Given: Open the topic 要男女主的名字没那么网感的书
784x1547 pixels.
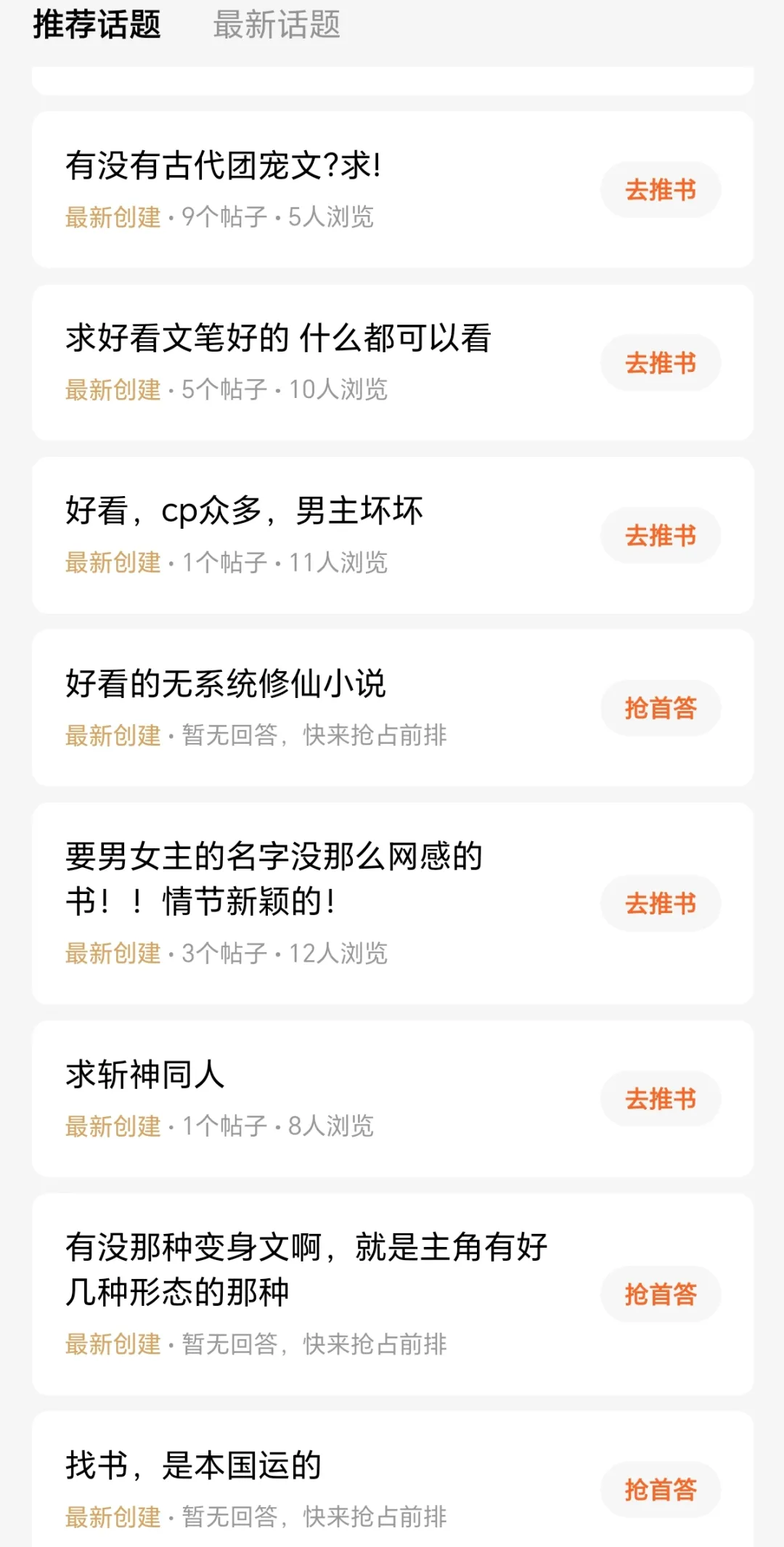Looking at the screenshot, I should pos(274,879).
